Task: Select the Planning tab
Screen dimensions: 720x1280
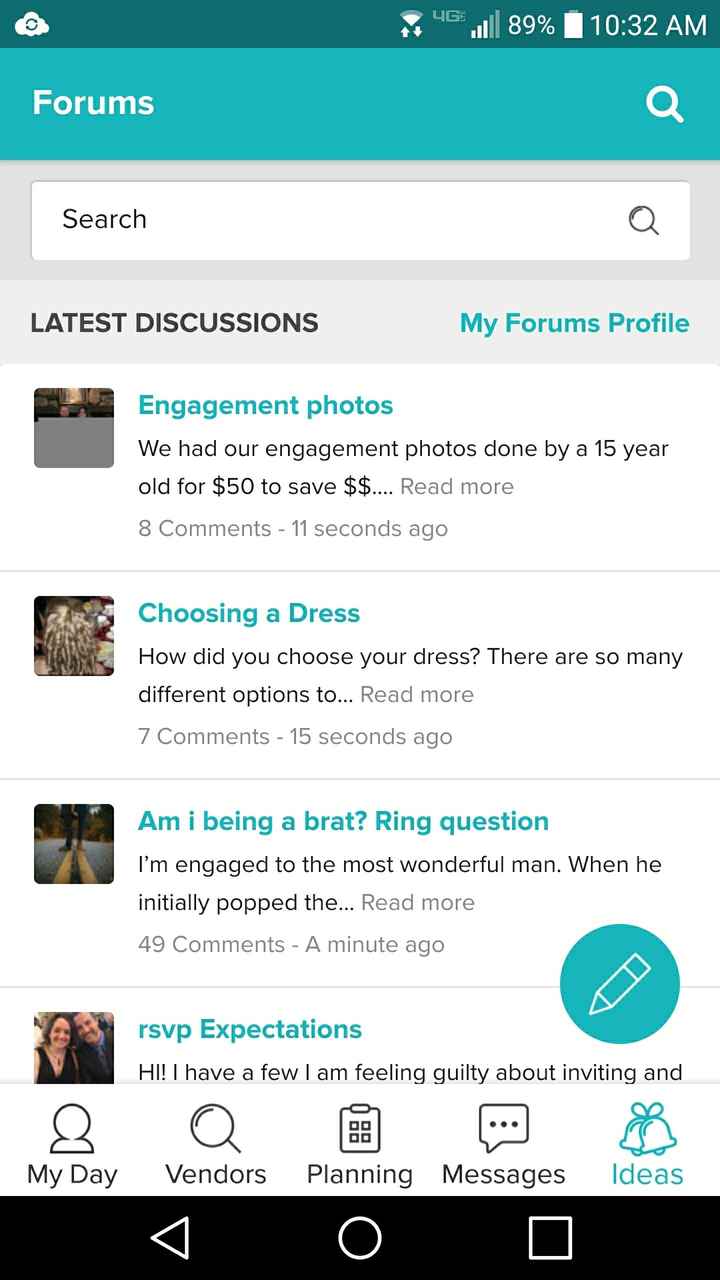Action: tap(360, 1144)
